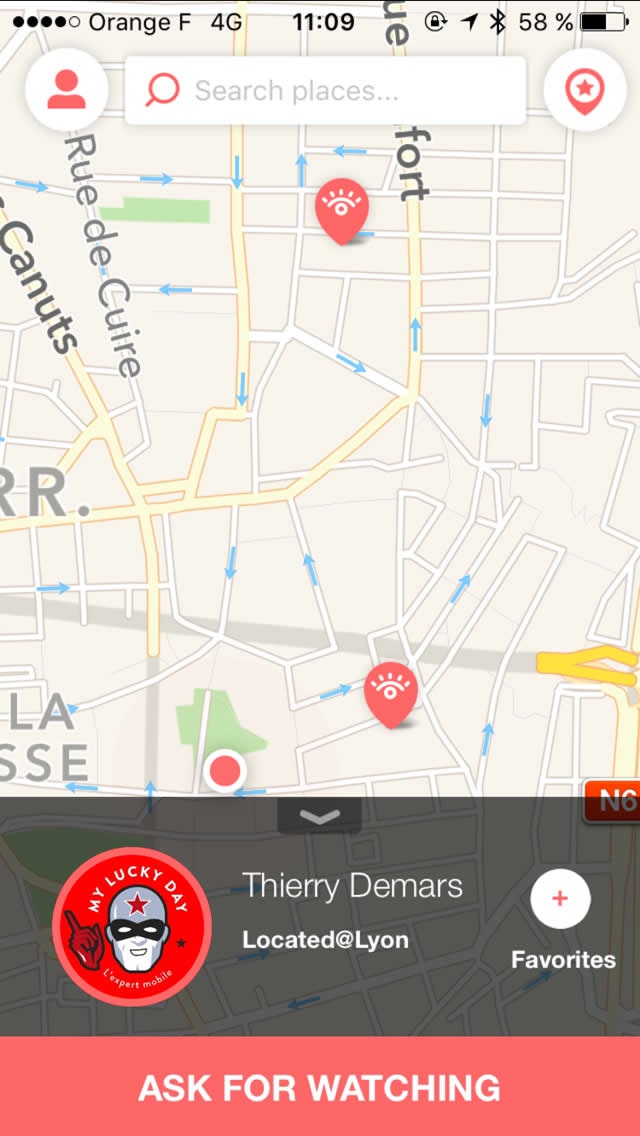Select the watcher pin above the panel
This screenshot has height=1136, width=640.
390,691
